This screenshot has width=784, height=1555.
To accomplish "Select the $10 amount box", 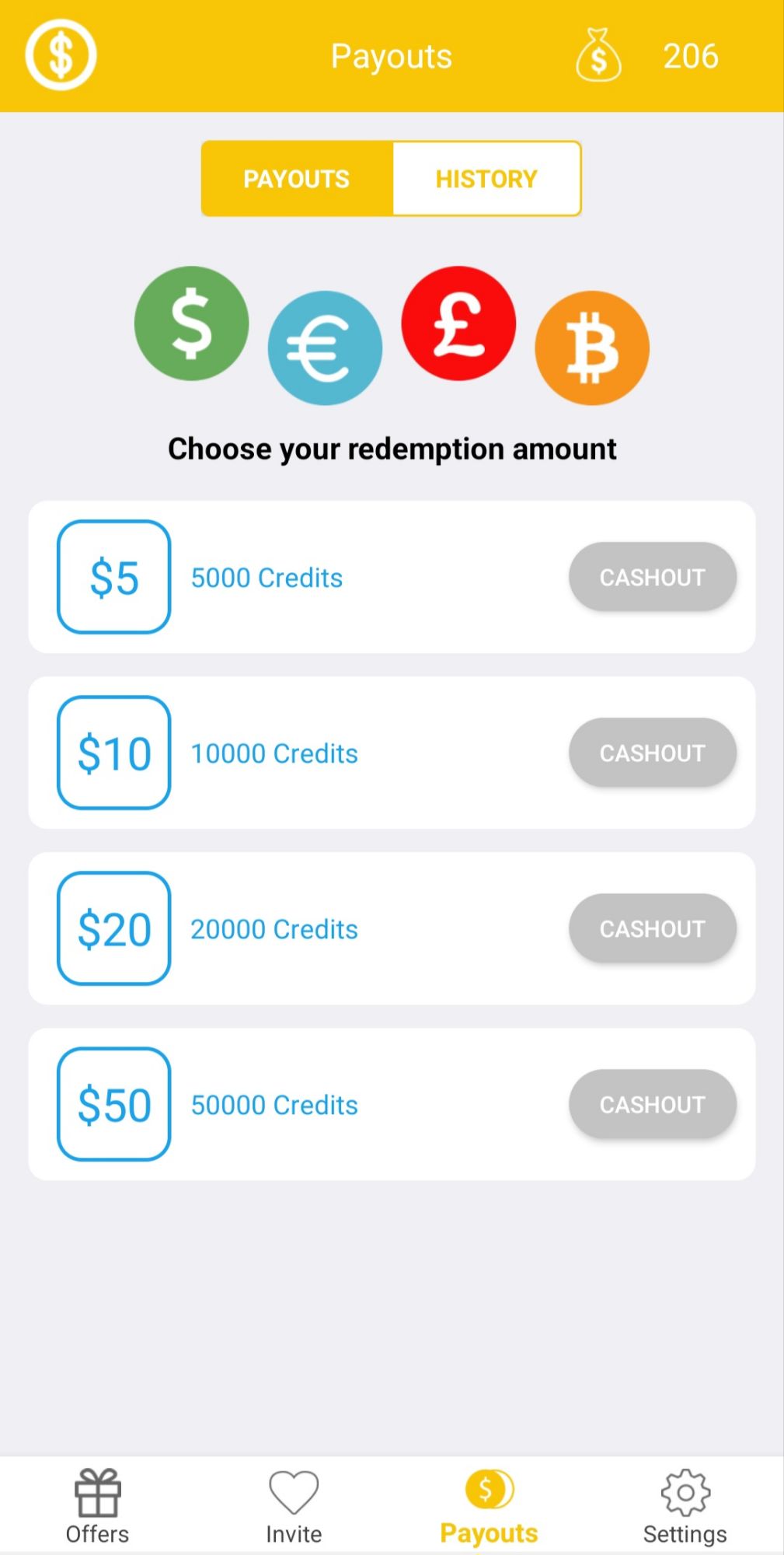I will (113, 752).
